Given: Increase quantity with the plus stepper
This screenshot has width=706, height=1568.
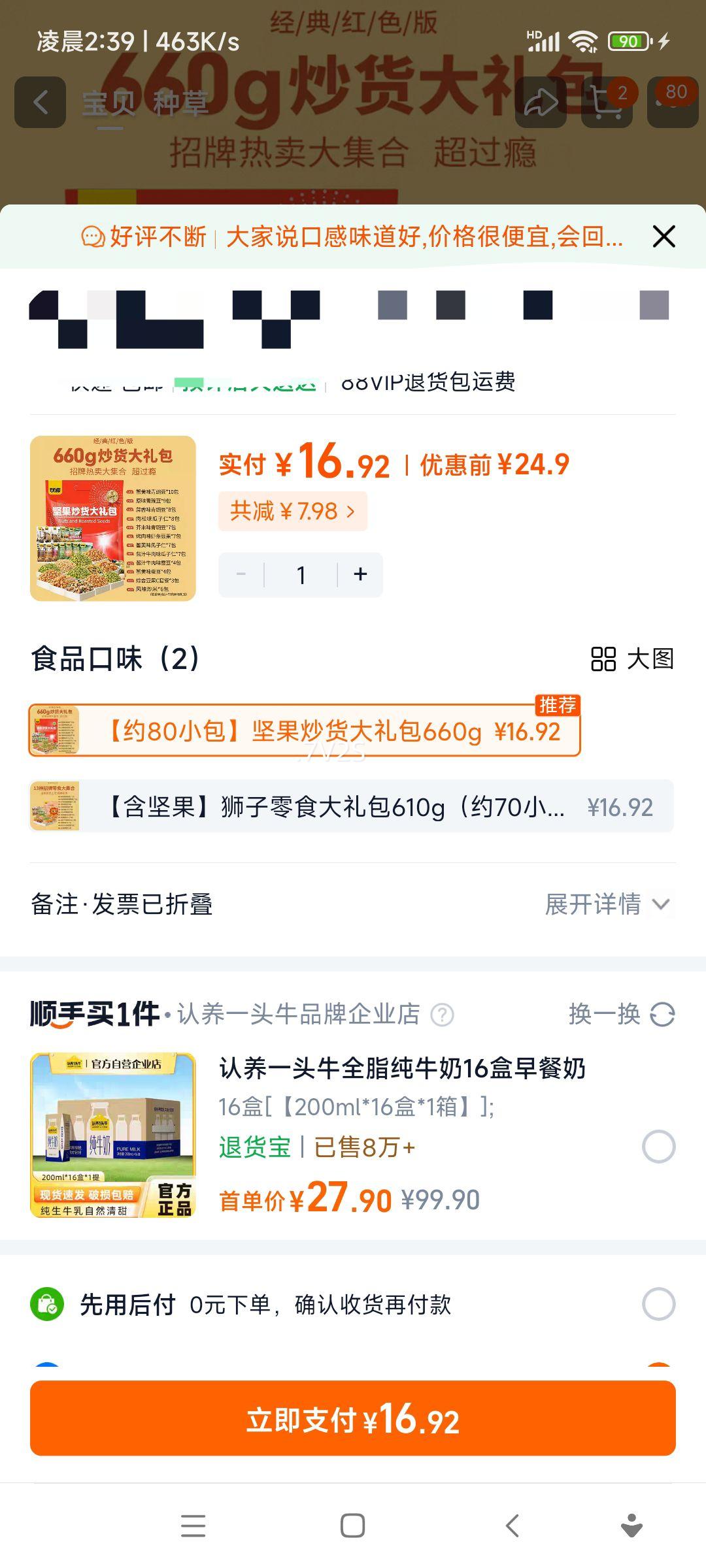Looking at the screenshot, I should [x=360, y=574].
